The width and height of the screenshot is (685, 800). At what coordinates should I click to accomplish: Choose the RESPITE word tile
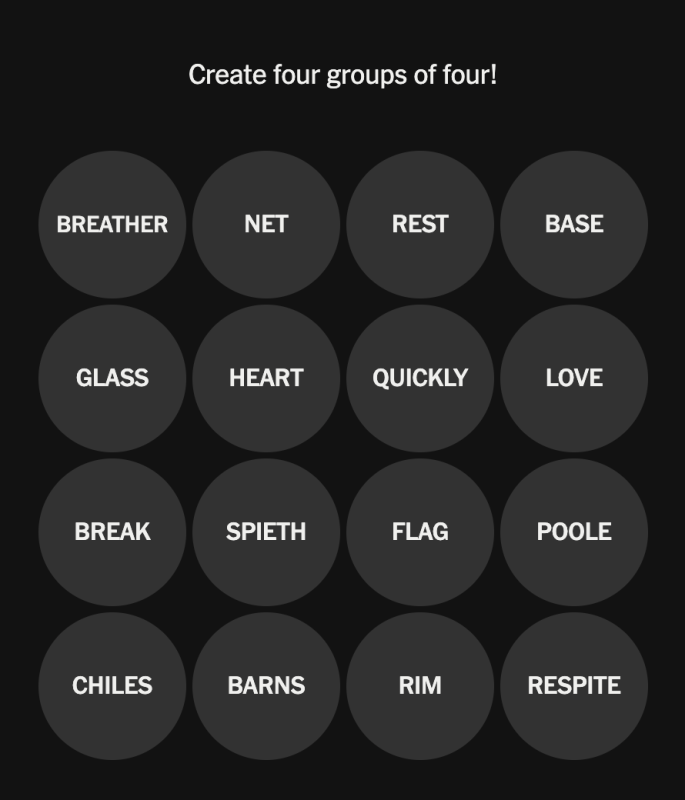coord(574,686)
